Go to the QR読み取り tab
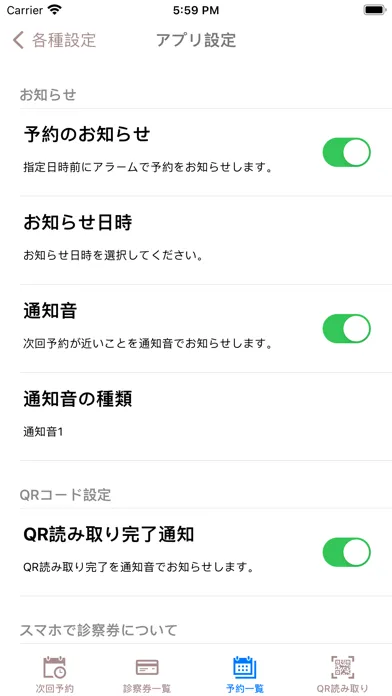The height and width of the screenshot is (696, 392). (x=342, y=674)
